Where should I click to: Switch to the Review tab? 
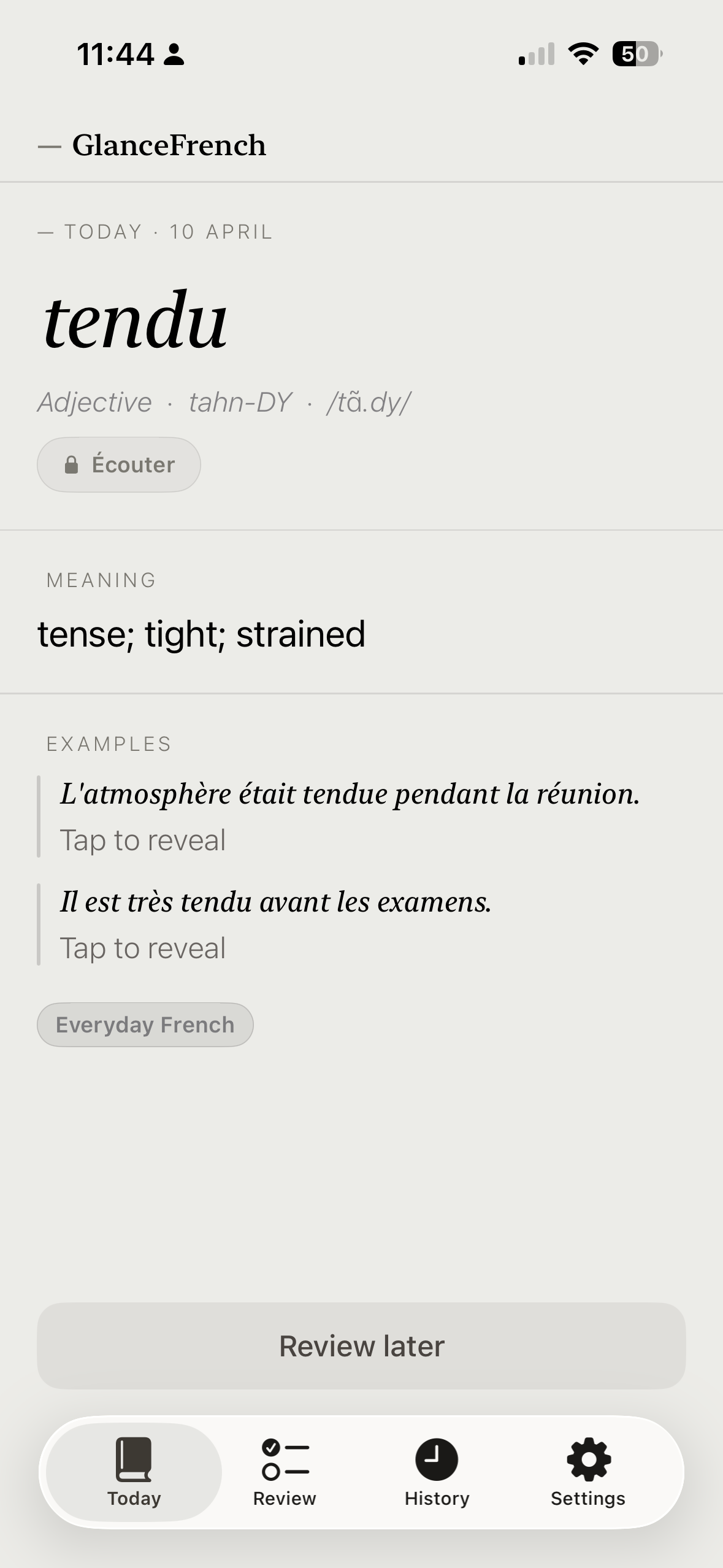[x=285, y=1472]
